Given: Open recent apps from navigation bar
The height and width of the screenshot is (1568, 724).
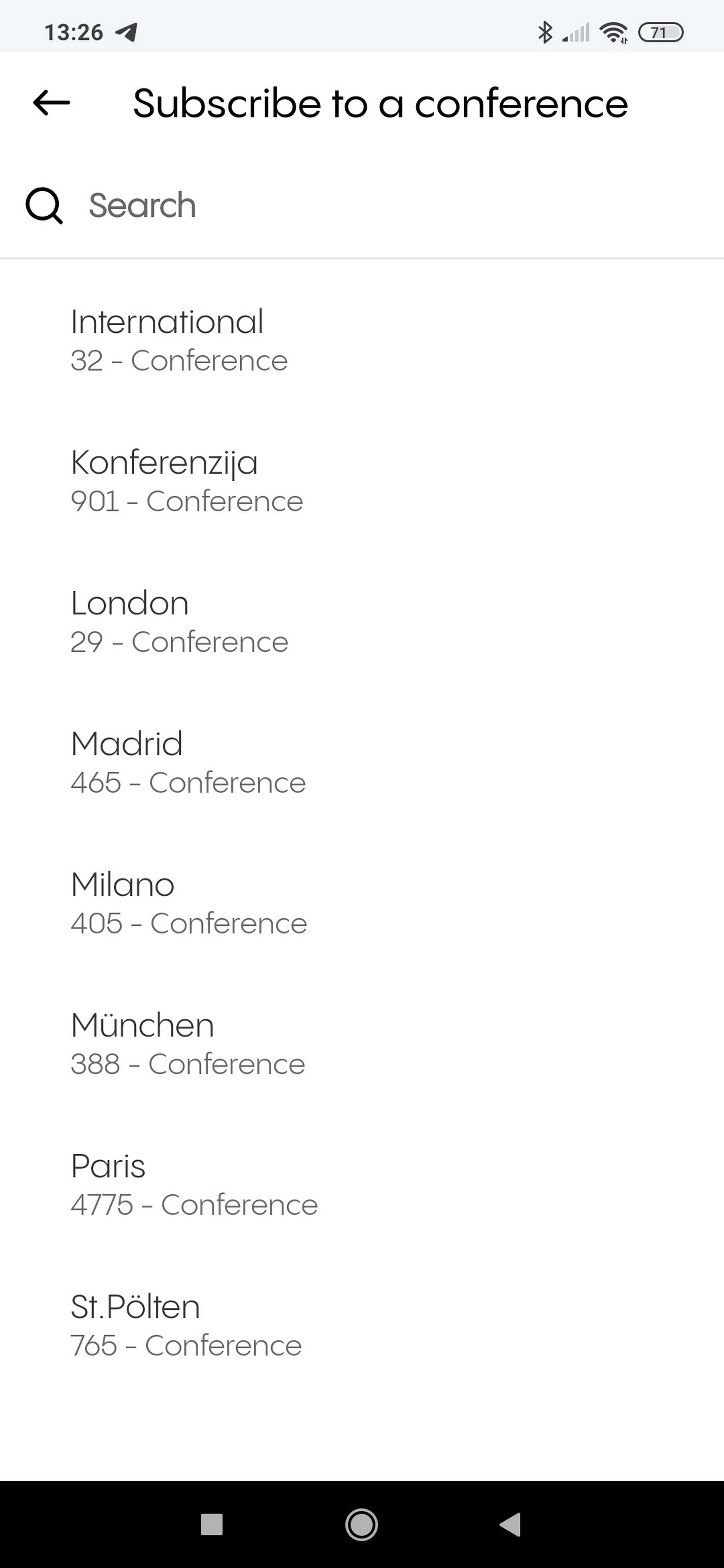Looking at the screenshot, I should point(211,1525).
